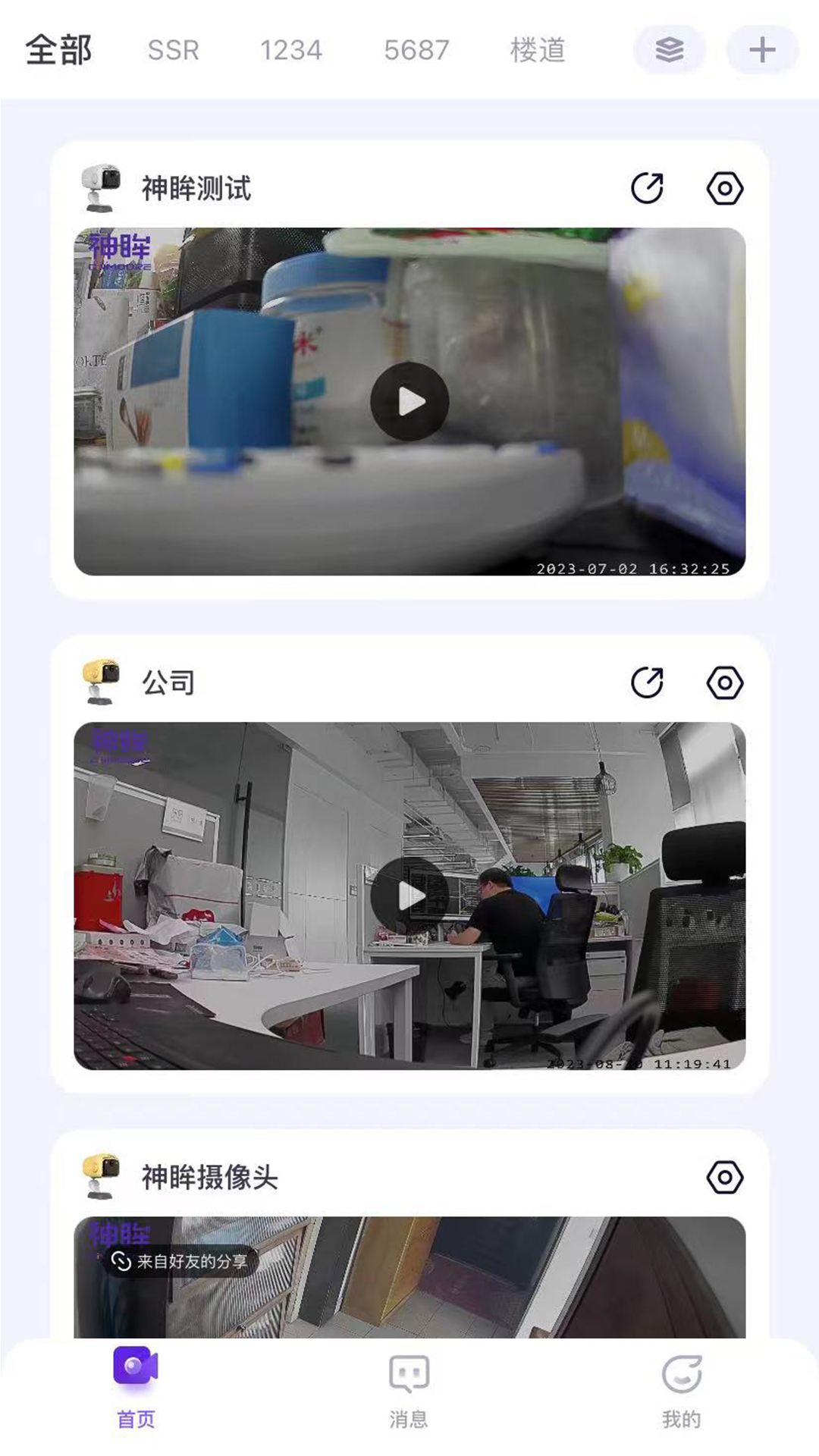Open settings for 公司 camera
The height and width of the screenshot is (1456, 819).
[x=724, y=682]
